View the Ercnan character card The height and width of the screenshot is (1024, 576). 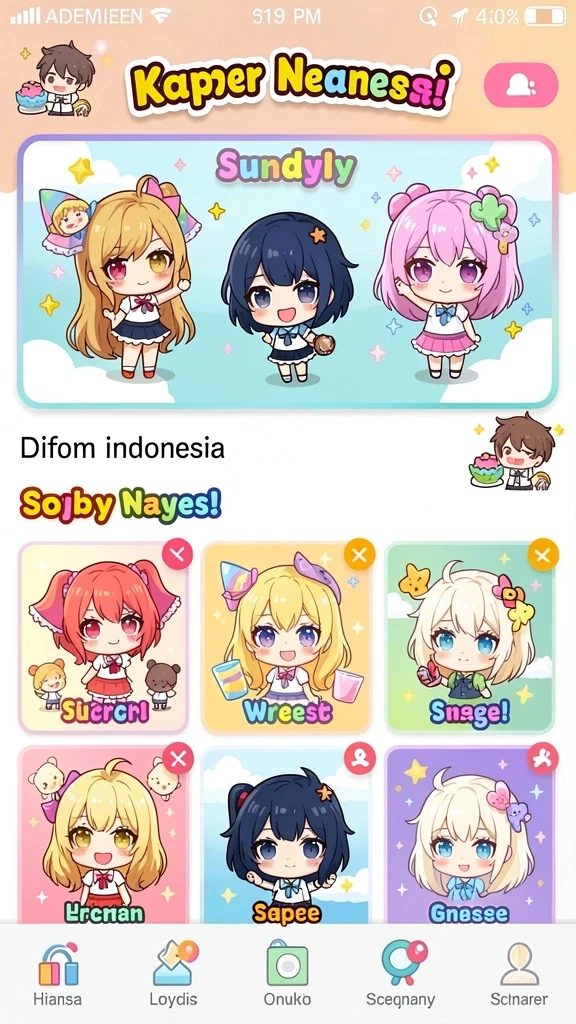pyautogui.click(x=104, y=836)
